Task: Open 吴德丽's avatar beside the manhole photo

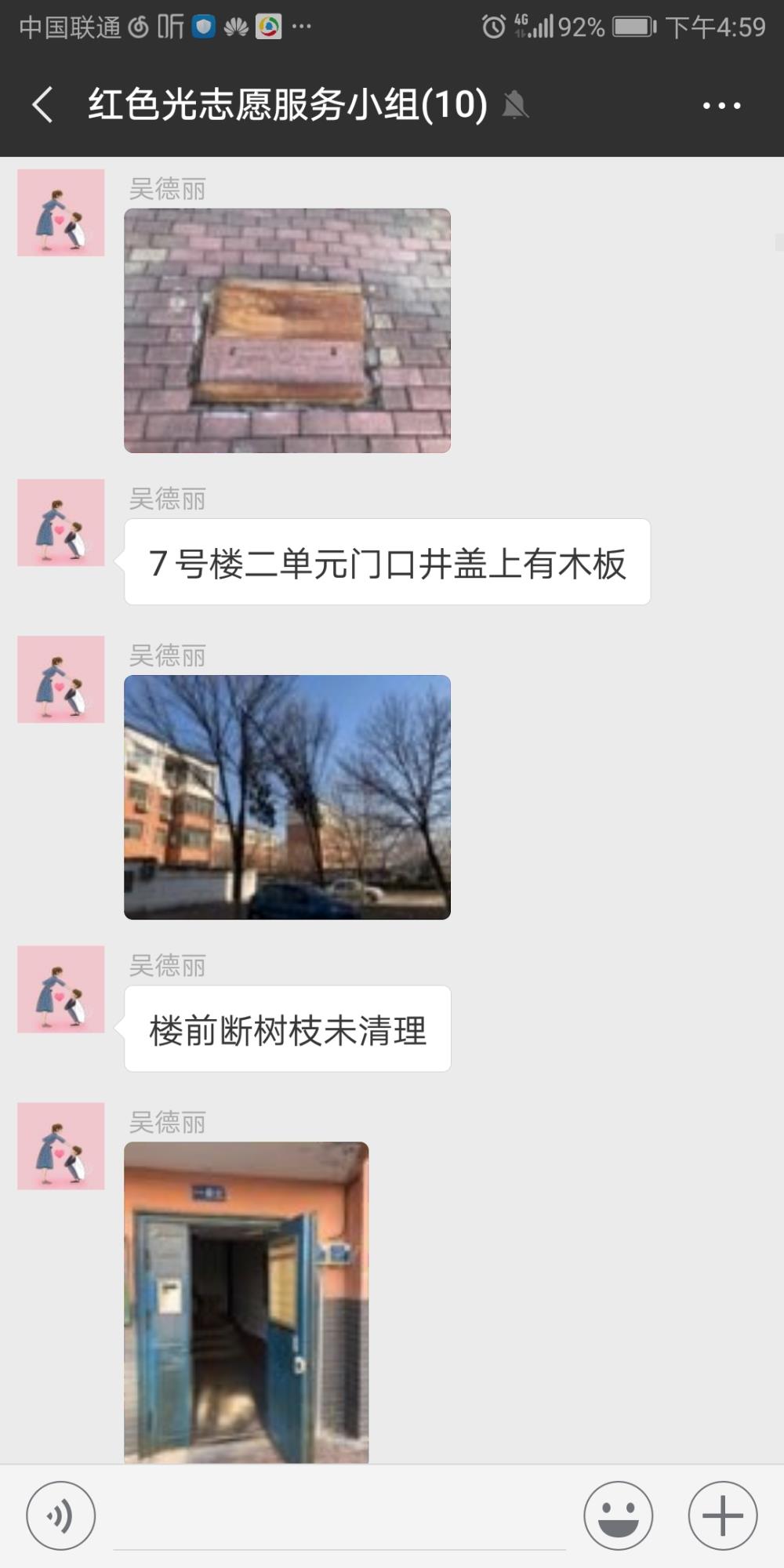Action: click(61, 212)
